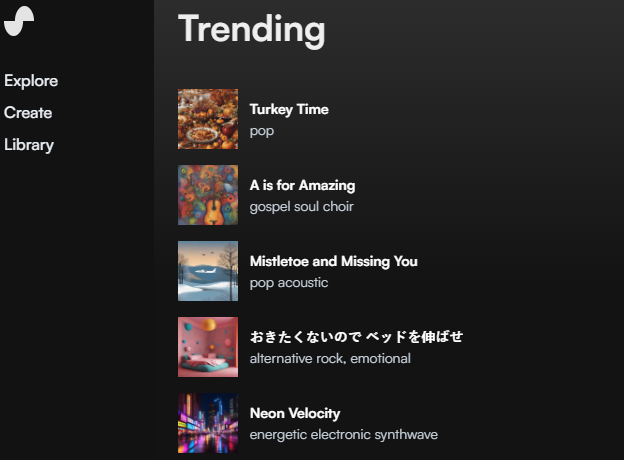Switch to the Library section
The width and height of the screenshot is (624, 460).
click(29, 145)
